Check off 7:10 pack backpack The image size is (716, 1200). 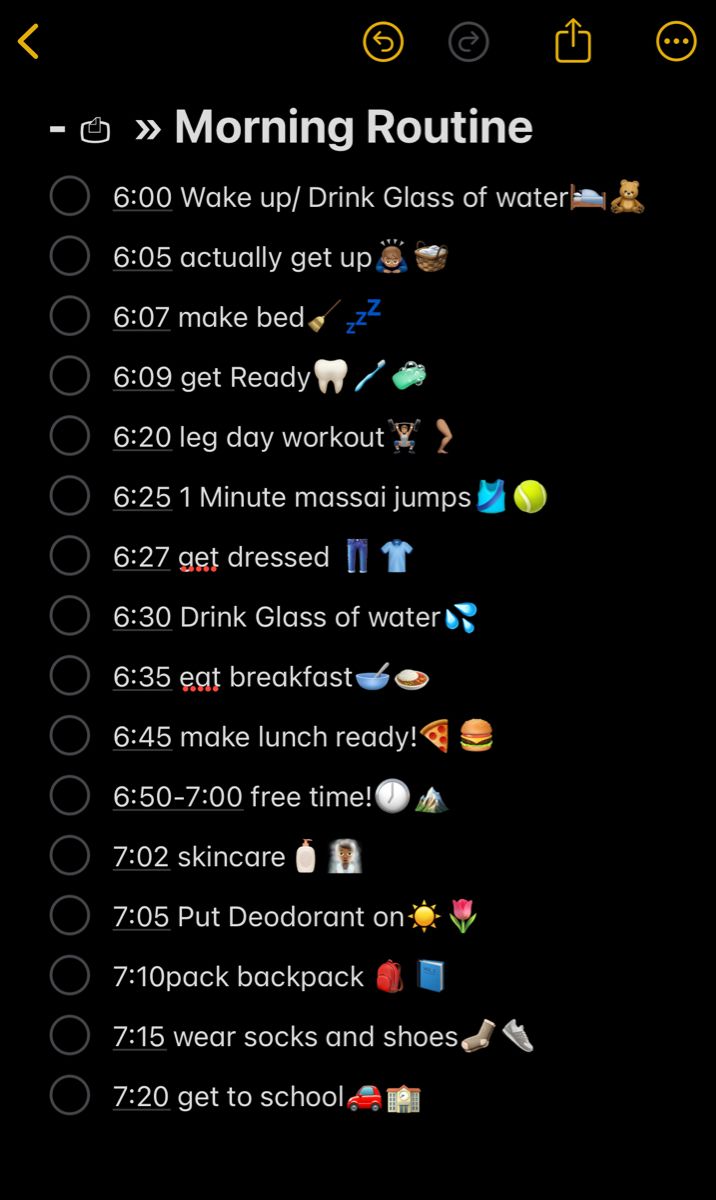pos(70,976)
